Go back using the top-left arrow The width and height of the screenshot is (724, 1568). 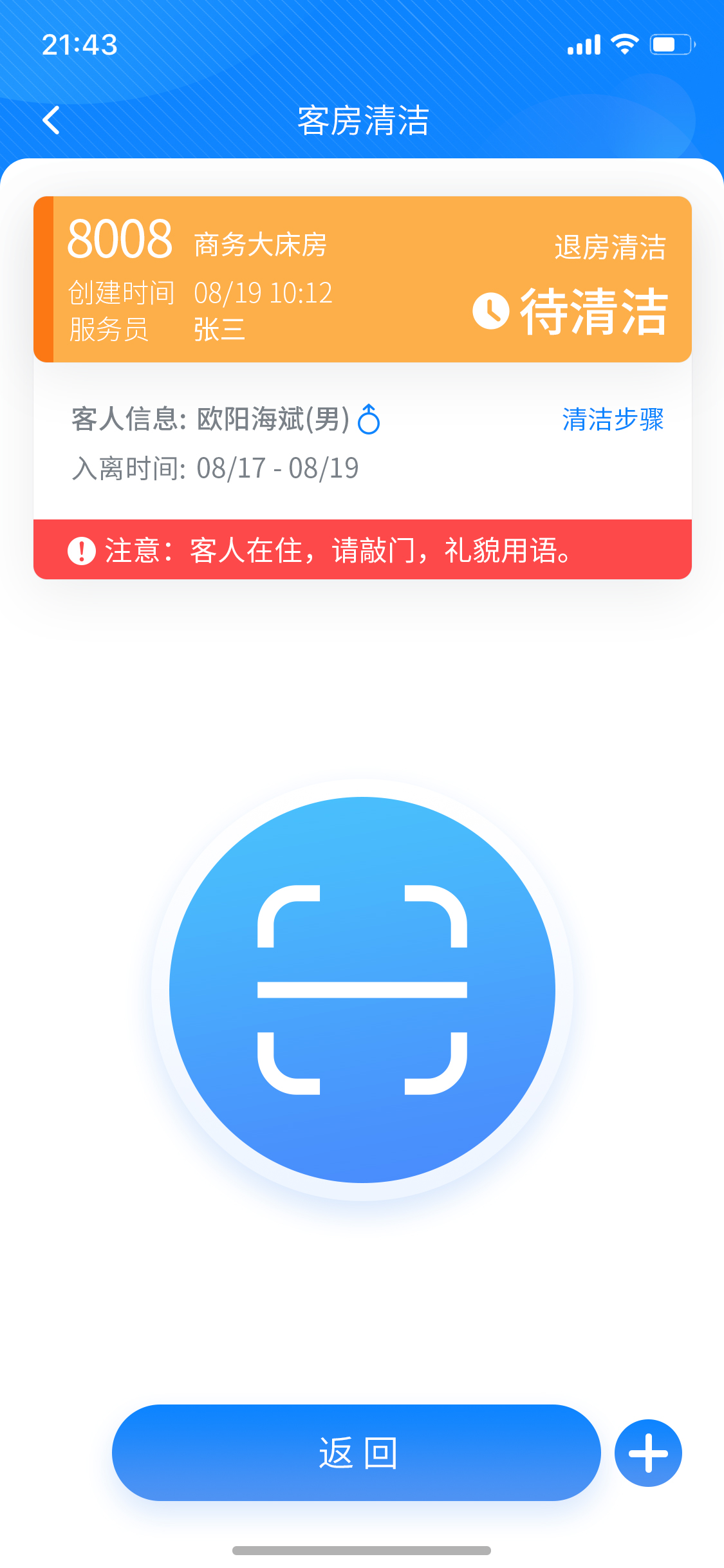pyautogui.click(x=51, y=120)
